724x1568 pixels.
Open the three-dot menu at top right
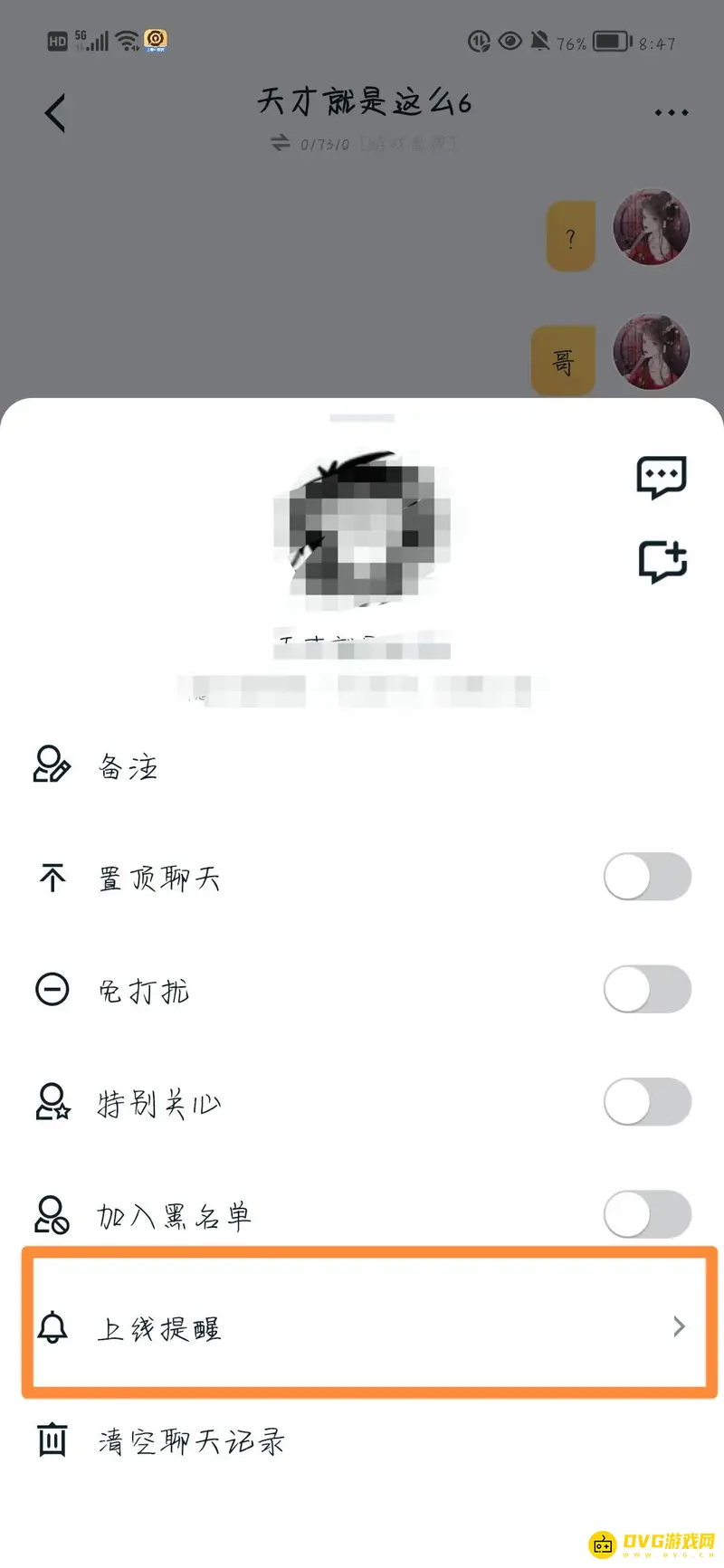point(671,110)
